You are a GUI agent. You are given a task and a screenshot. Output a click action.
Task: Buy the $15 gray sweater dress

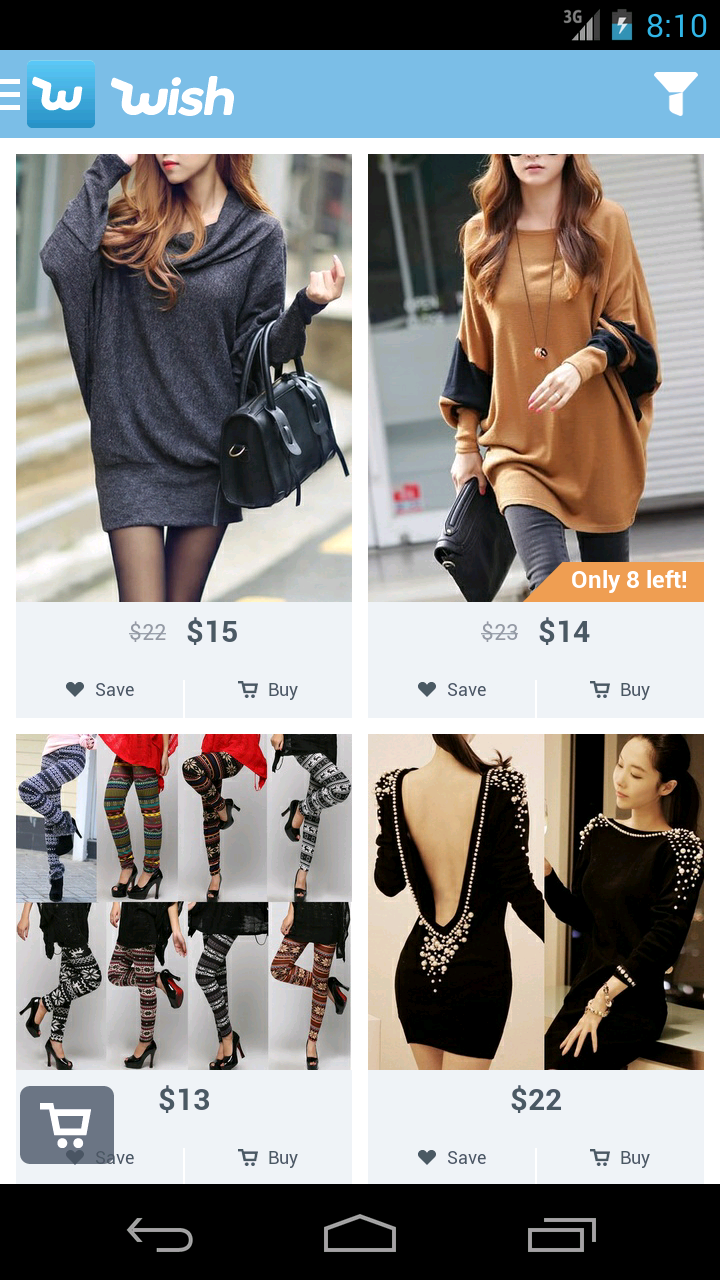click(x=268, y=690)
